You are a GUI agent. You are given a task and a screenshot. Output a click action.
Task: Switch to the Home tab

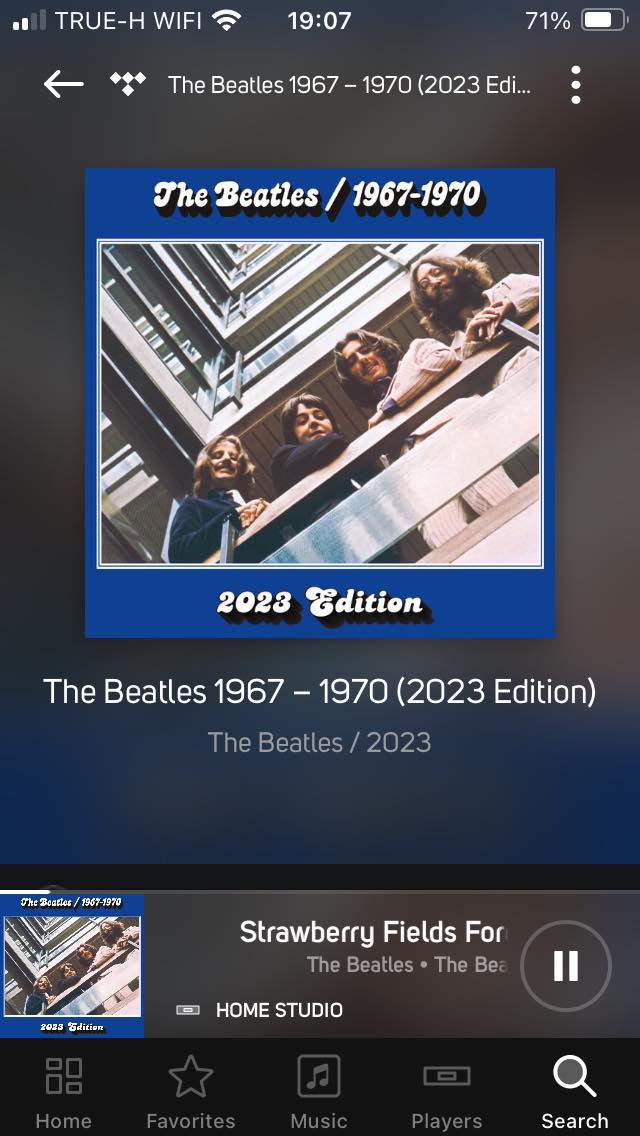(x=63, y=1092)
